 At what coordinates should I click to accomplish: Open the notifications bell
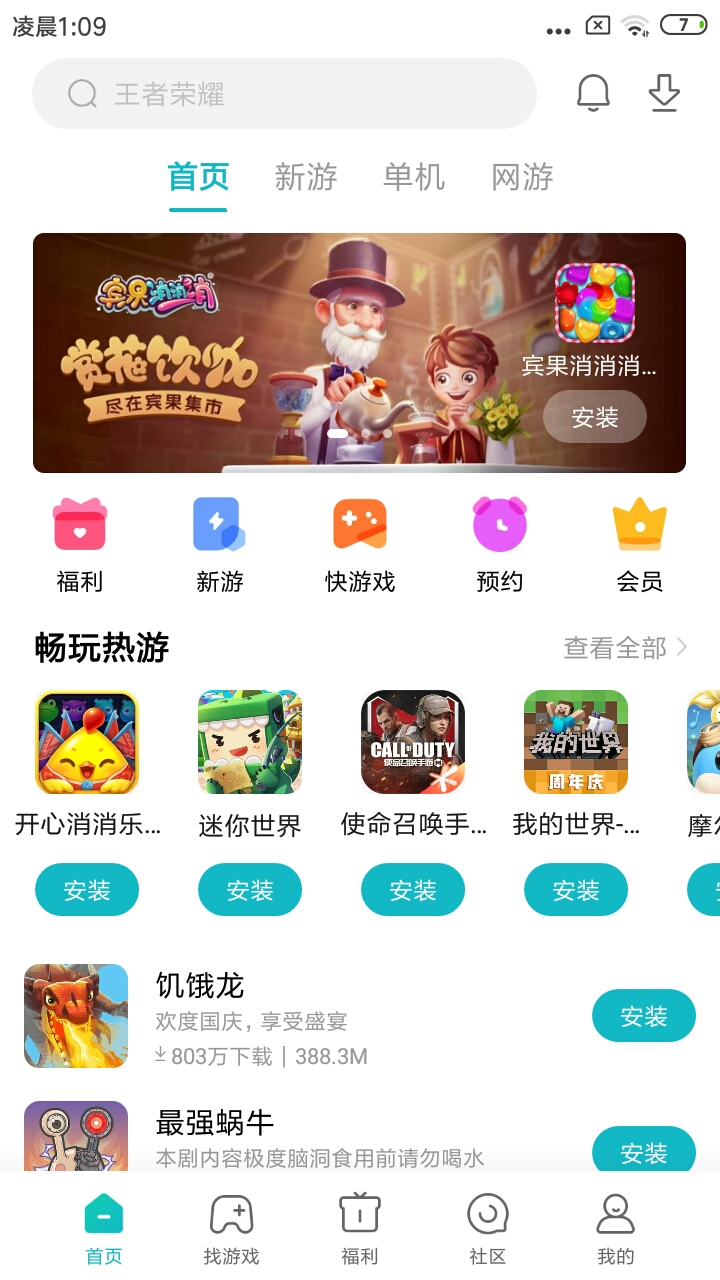tap(593, 93)
